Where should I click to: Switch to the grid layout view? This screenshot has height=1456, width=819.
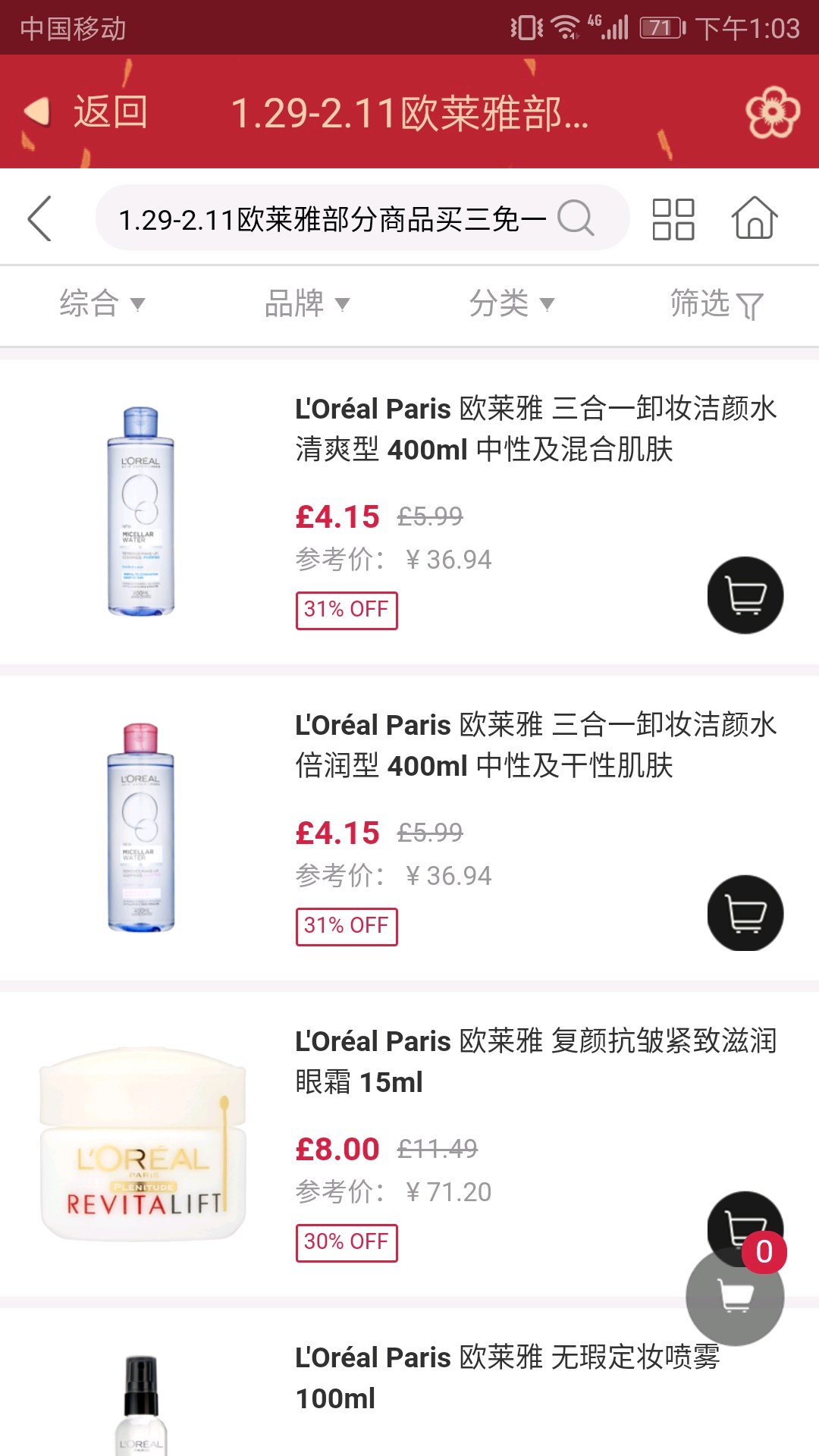pyautogui.click(x=673, y=219)
